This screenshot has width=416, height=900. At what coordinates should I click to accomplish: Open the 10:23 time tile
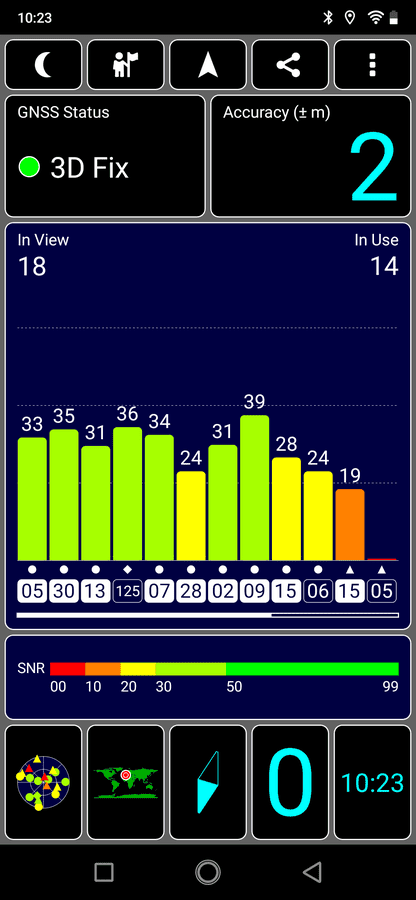372,782
